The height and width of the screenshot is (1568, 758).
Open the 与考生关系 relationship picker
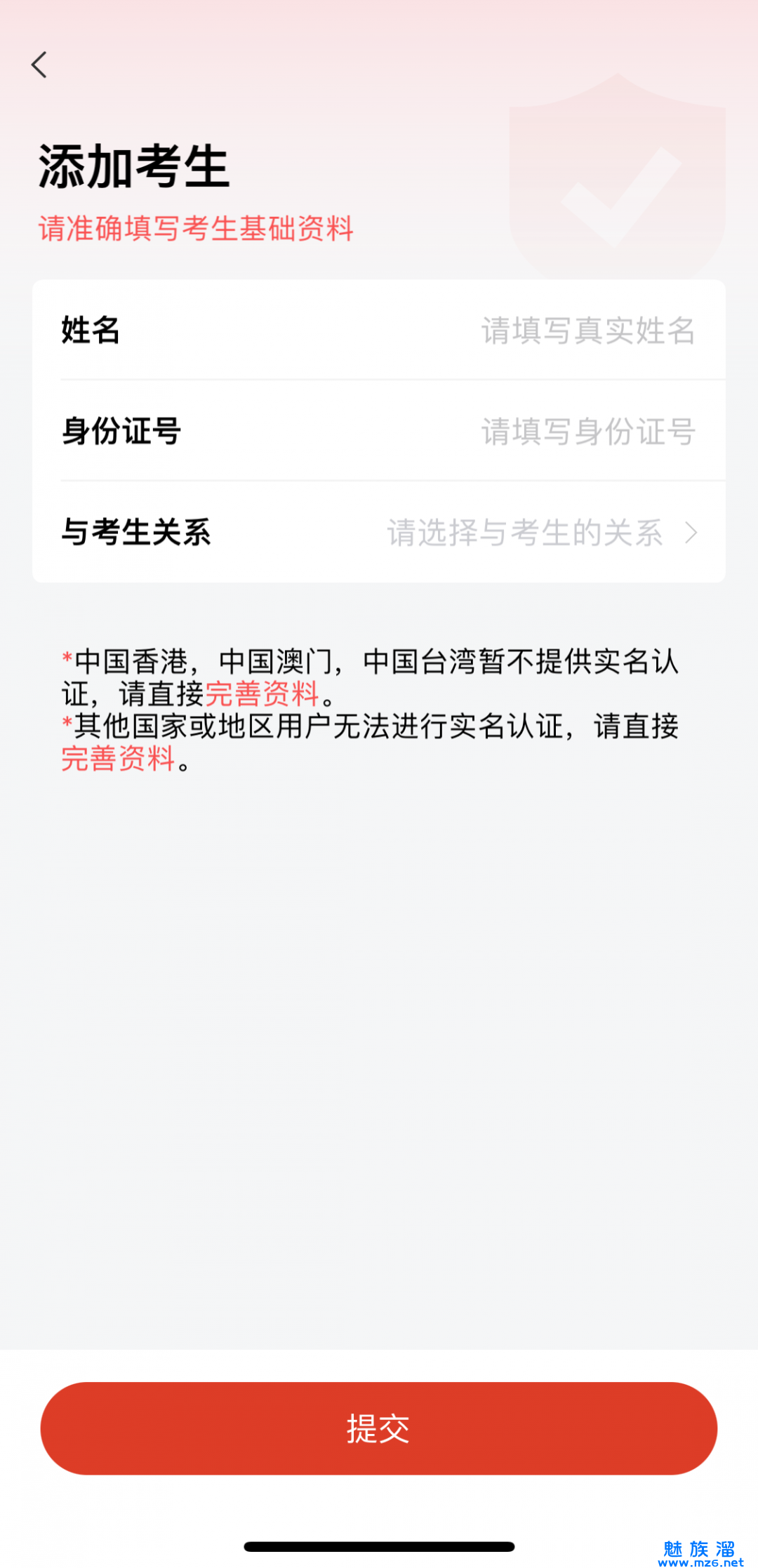coord(540,533)
